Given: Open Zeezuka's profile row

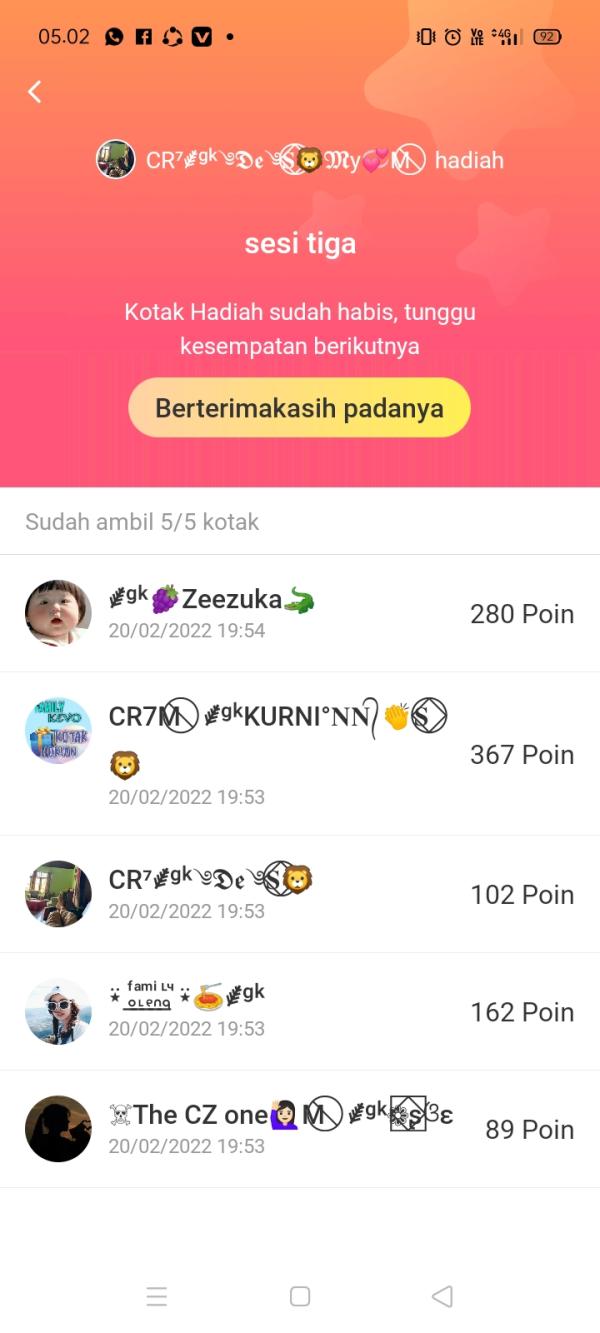Looking at the screenshot, I should coord(300,613).
